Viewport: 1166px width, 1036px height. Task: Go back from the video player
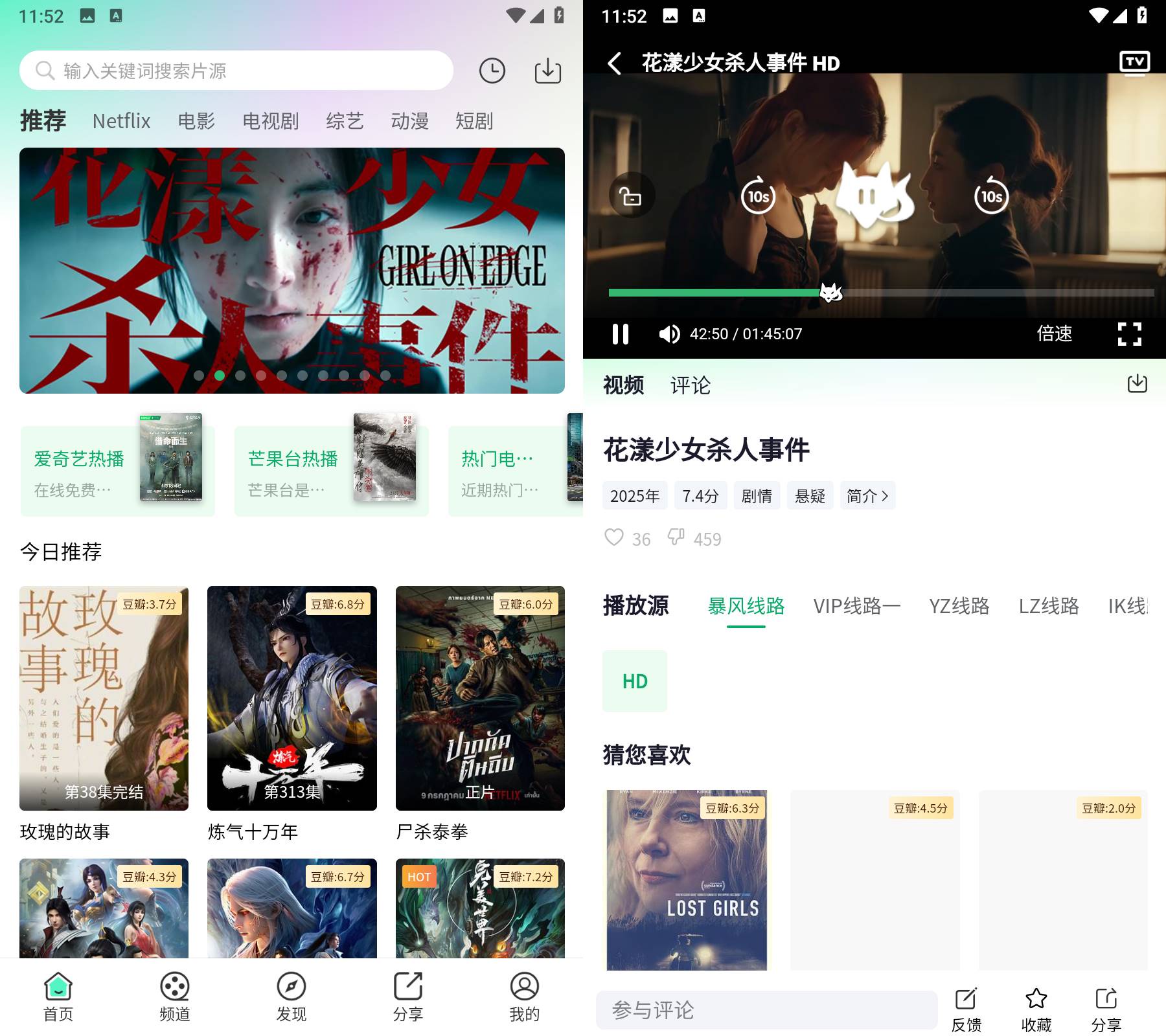[614, 63]
